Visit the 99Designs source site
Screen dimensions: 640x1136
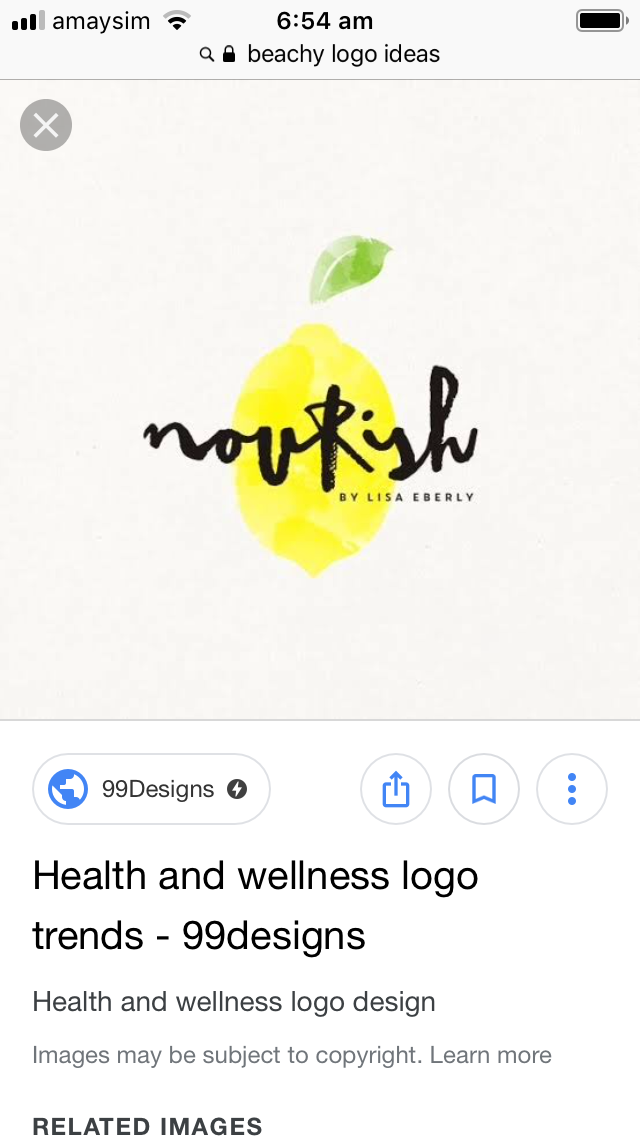coord(152,789)
